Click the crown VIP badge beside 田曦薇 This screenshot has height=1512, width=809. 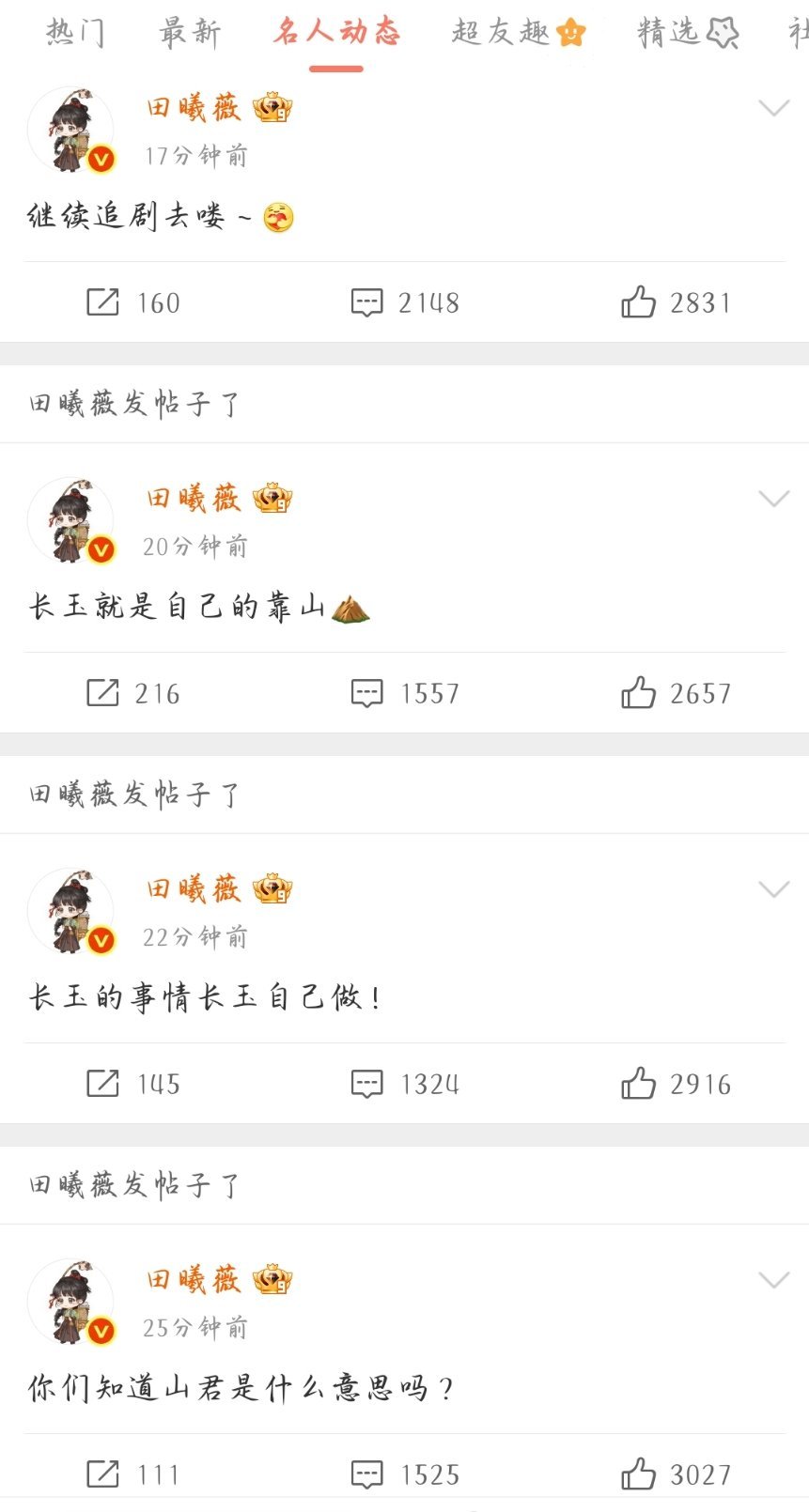pyautogui.click(x=272, y=108)
